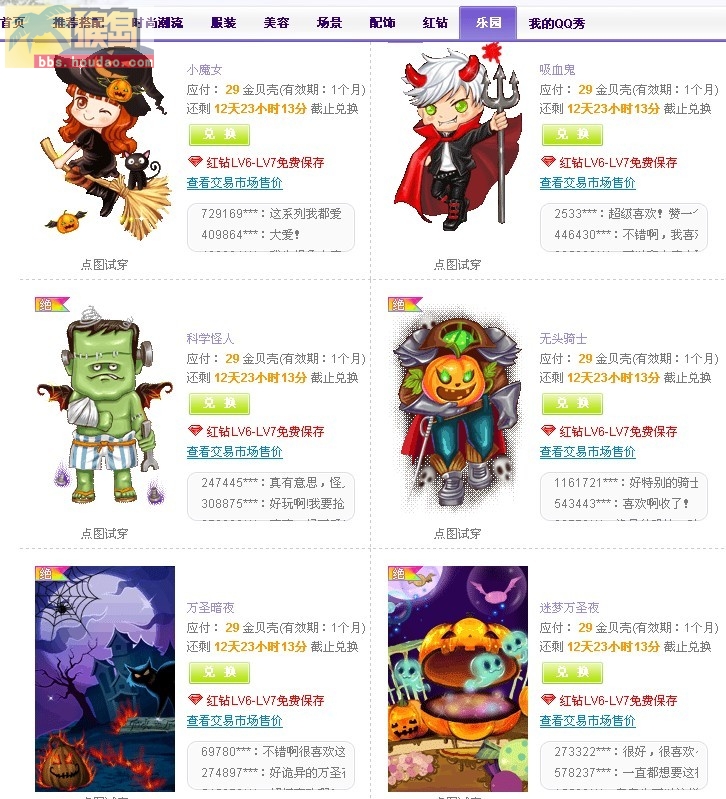726x799 pixels.
Task: Redeem the 吸血鬼 outfit with 兑换
Action: click(572, 135)
